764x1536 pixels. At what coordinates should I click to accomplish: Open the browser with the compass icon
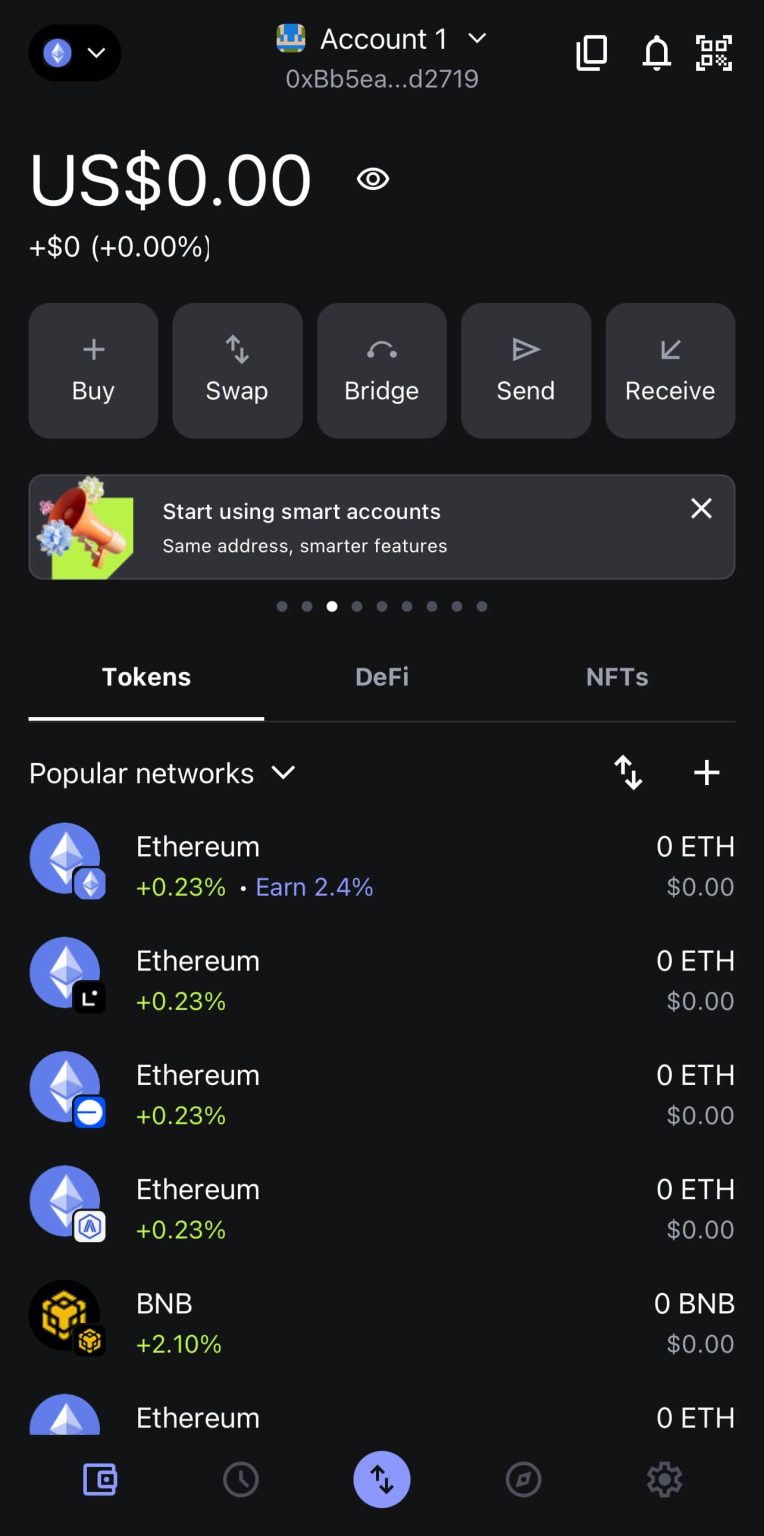pyautogui.click(x=523, y=1479)
